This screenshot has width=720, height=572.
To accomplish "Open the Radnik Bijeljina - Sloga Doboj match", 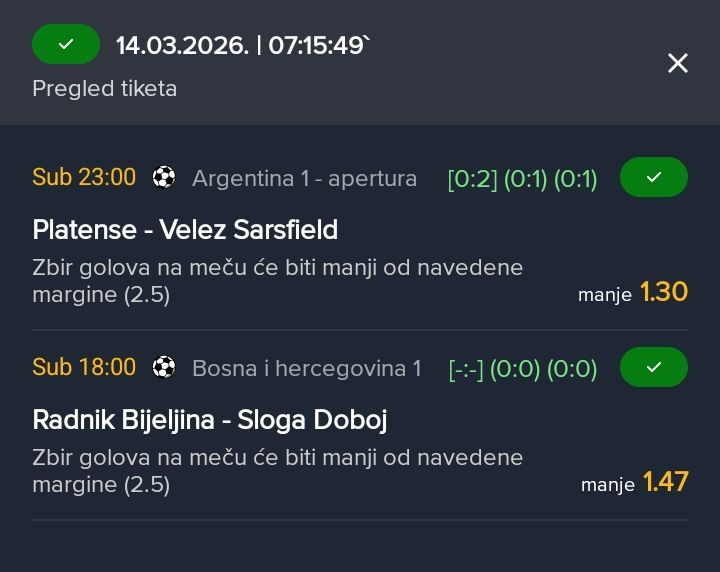I will (210, 420).
